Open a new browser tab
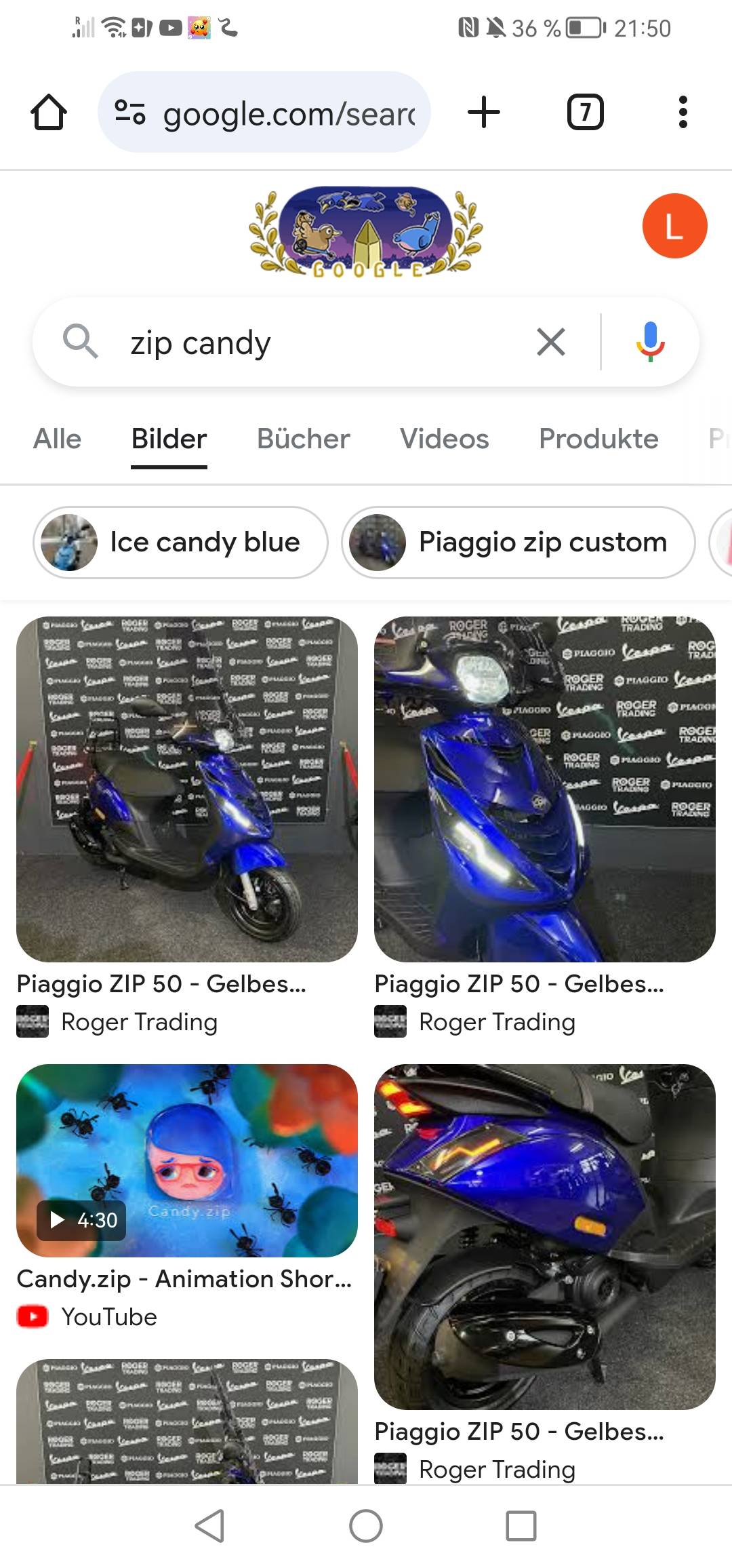 [x=484, y=112]
